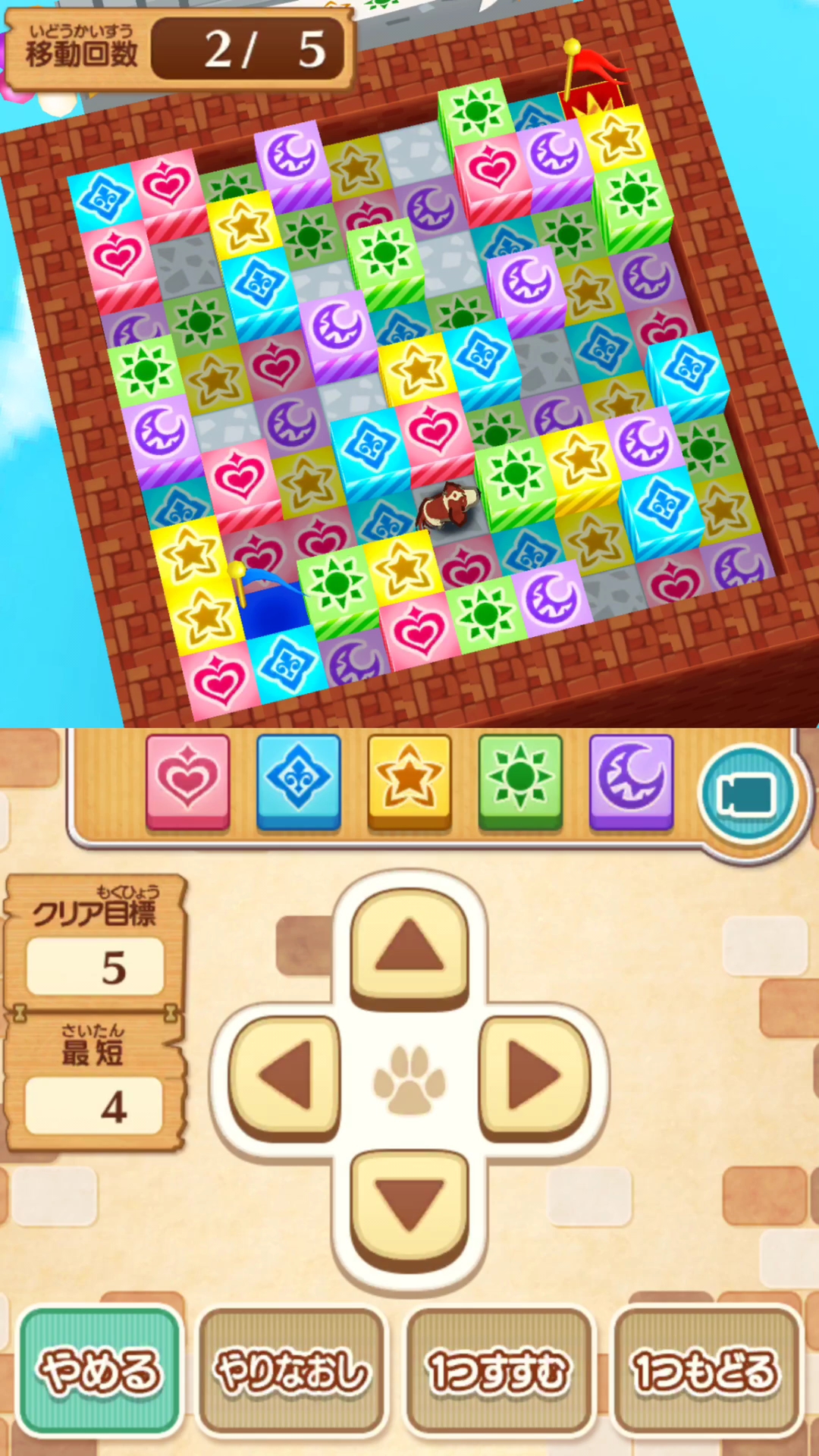The image size is (819, 1456).
Task: Select the blue diamond block button
Action: (298, 781)
